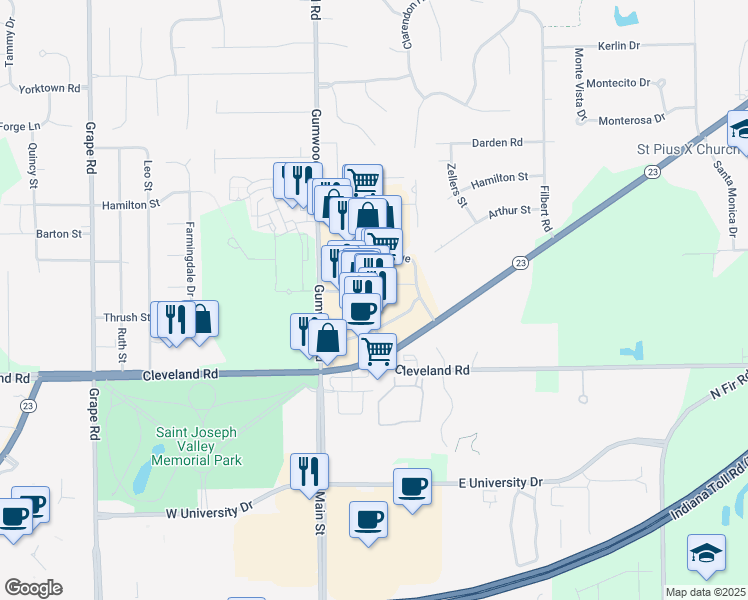Viewport: 748px width, 600px height.
Task: Select the coffee marker on E University Dr
Action: click(412, 487)
